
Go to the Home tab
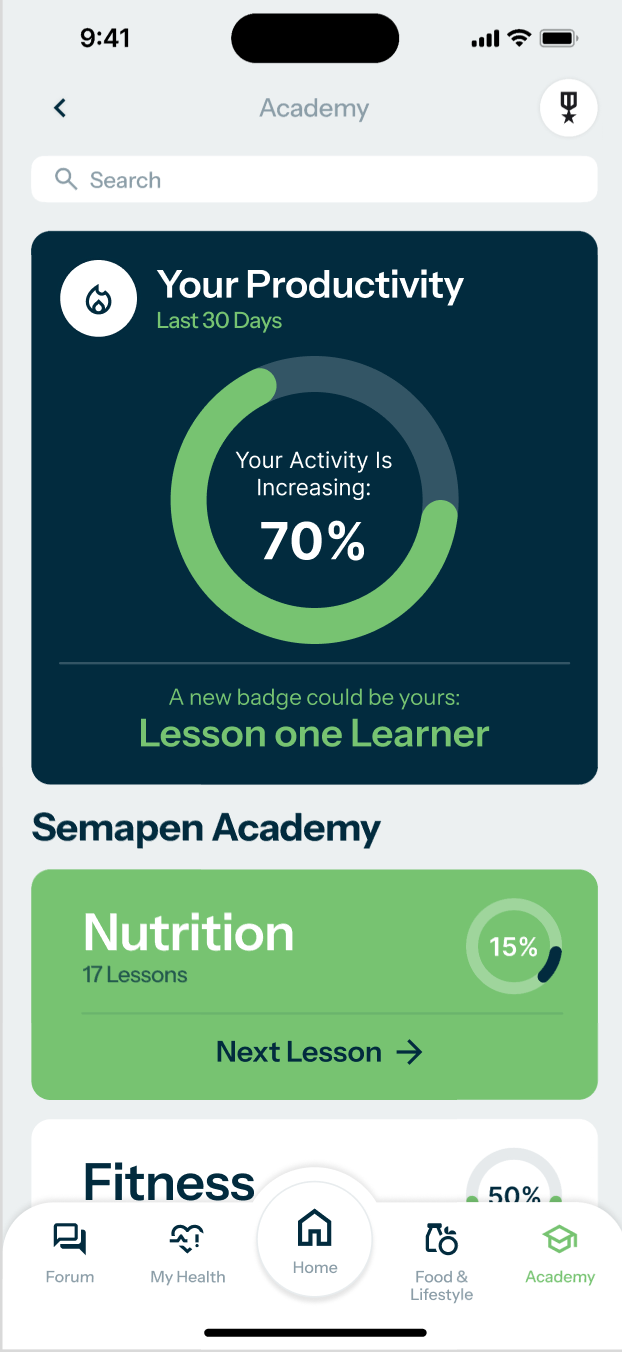tap(315, 1241)
